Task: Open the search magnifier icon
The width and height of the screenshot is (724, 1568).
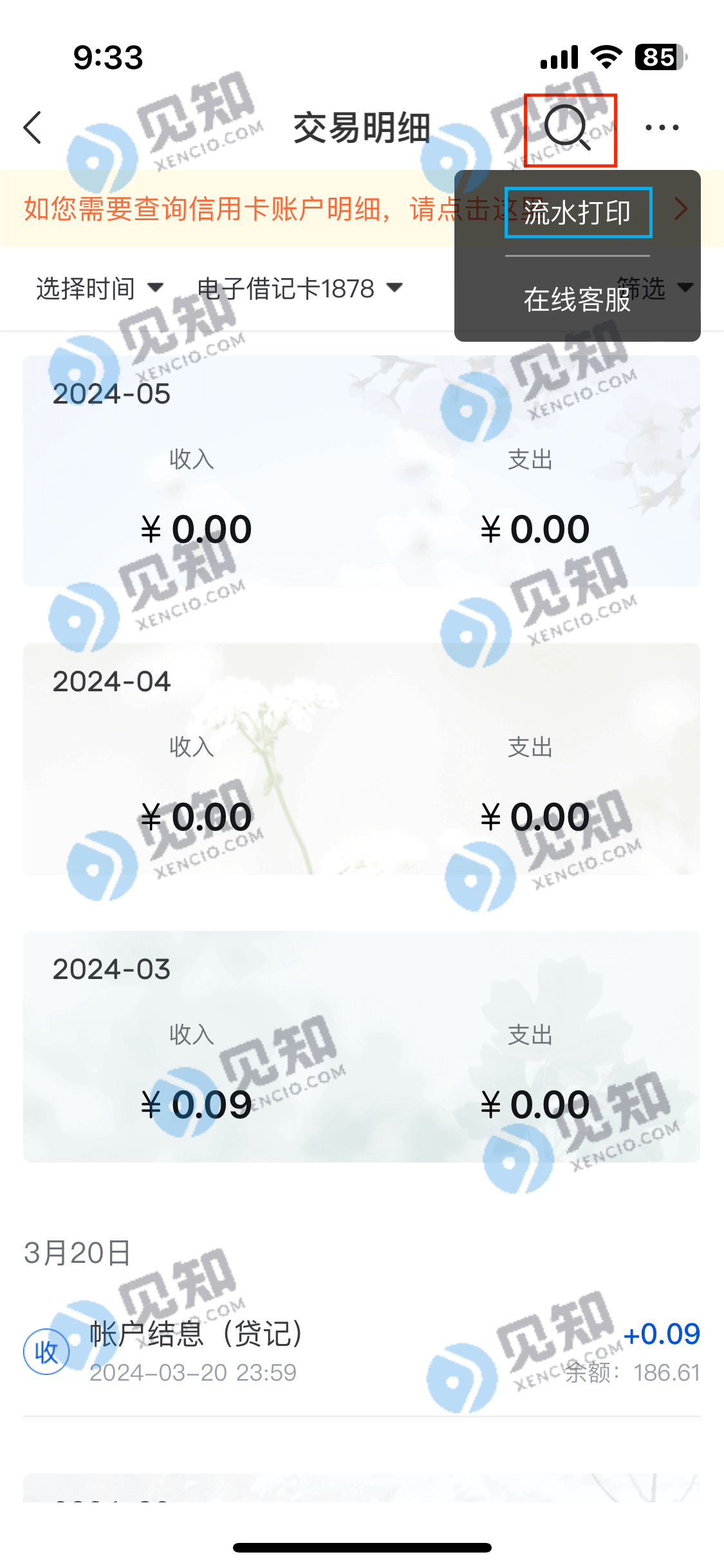Action: tap(569, 129)
